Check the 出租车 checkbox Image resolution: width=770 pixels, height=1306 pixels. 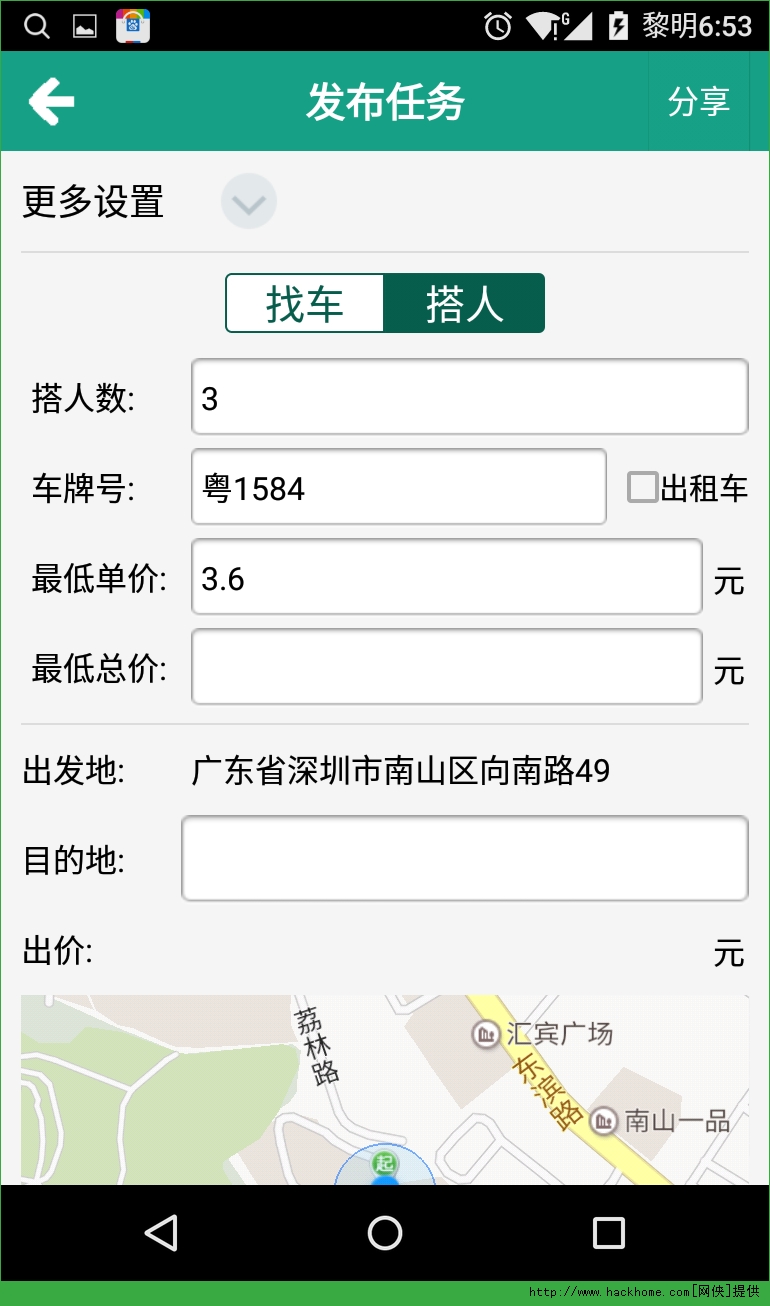642,487
